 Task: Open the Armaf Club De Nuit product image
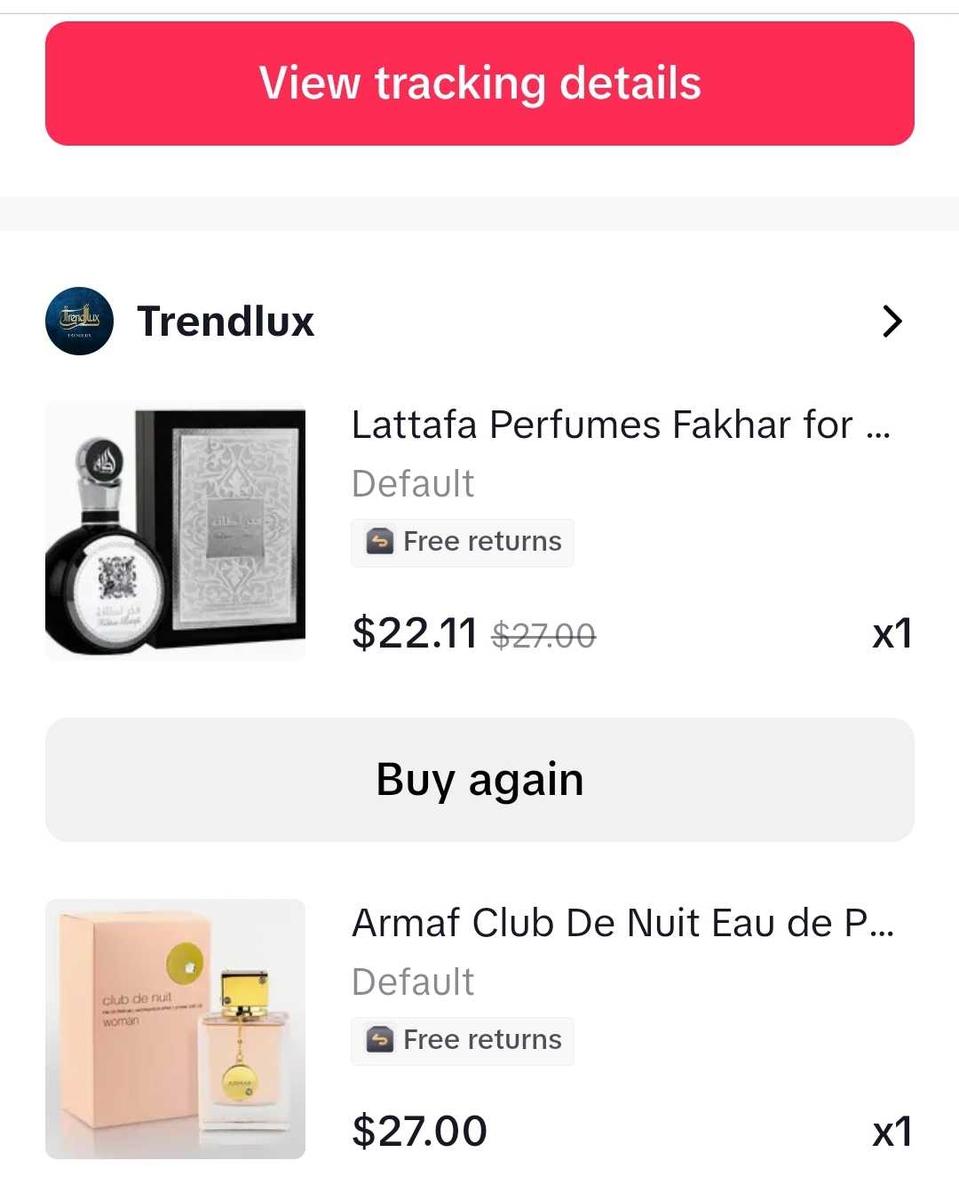tap(175, 1029)
